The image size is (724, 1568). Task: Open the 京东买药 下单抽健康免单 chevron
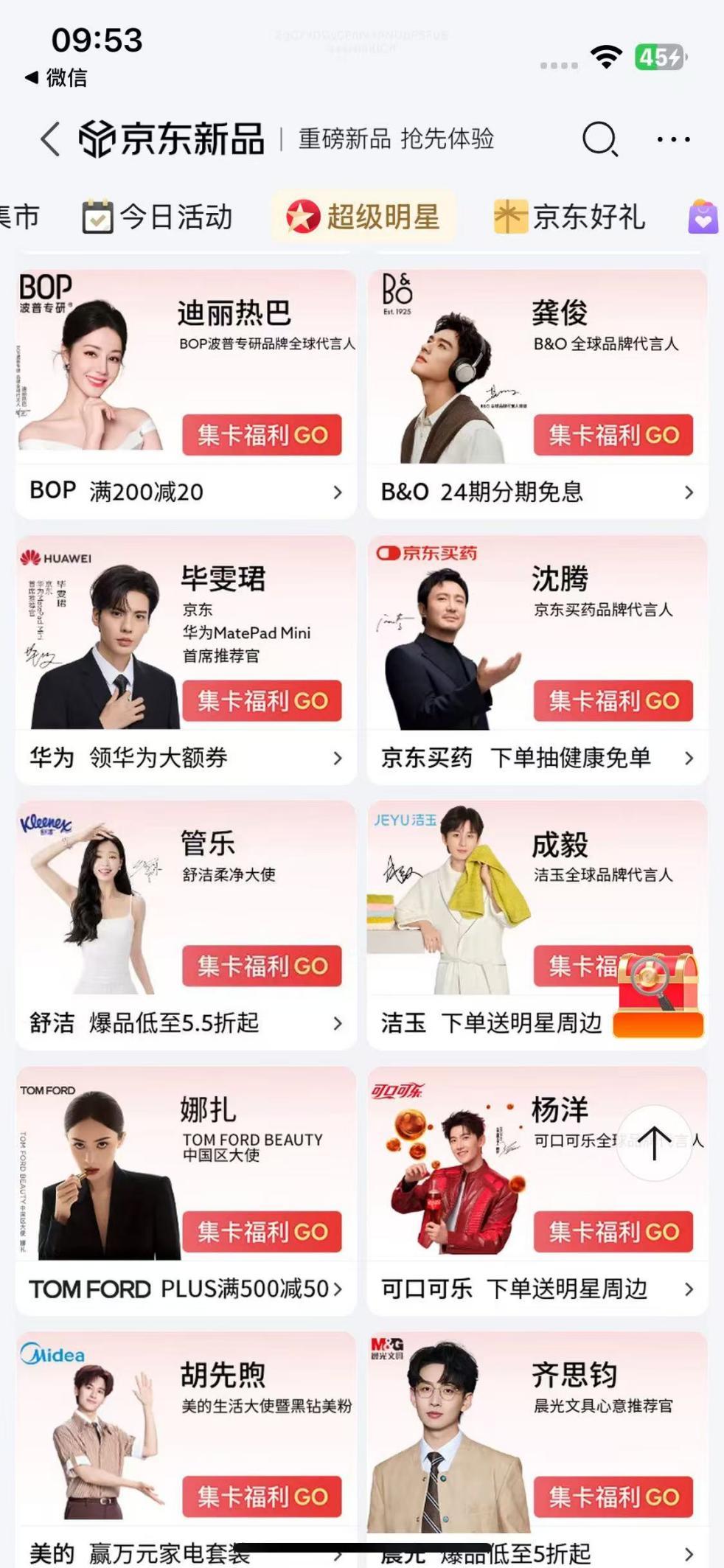tap(690, 758)
